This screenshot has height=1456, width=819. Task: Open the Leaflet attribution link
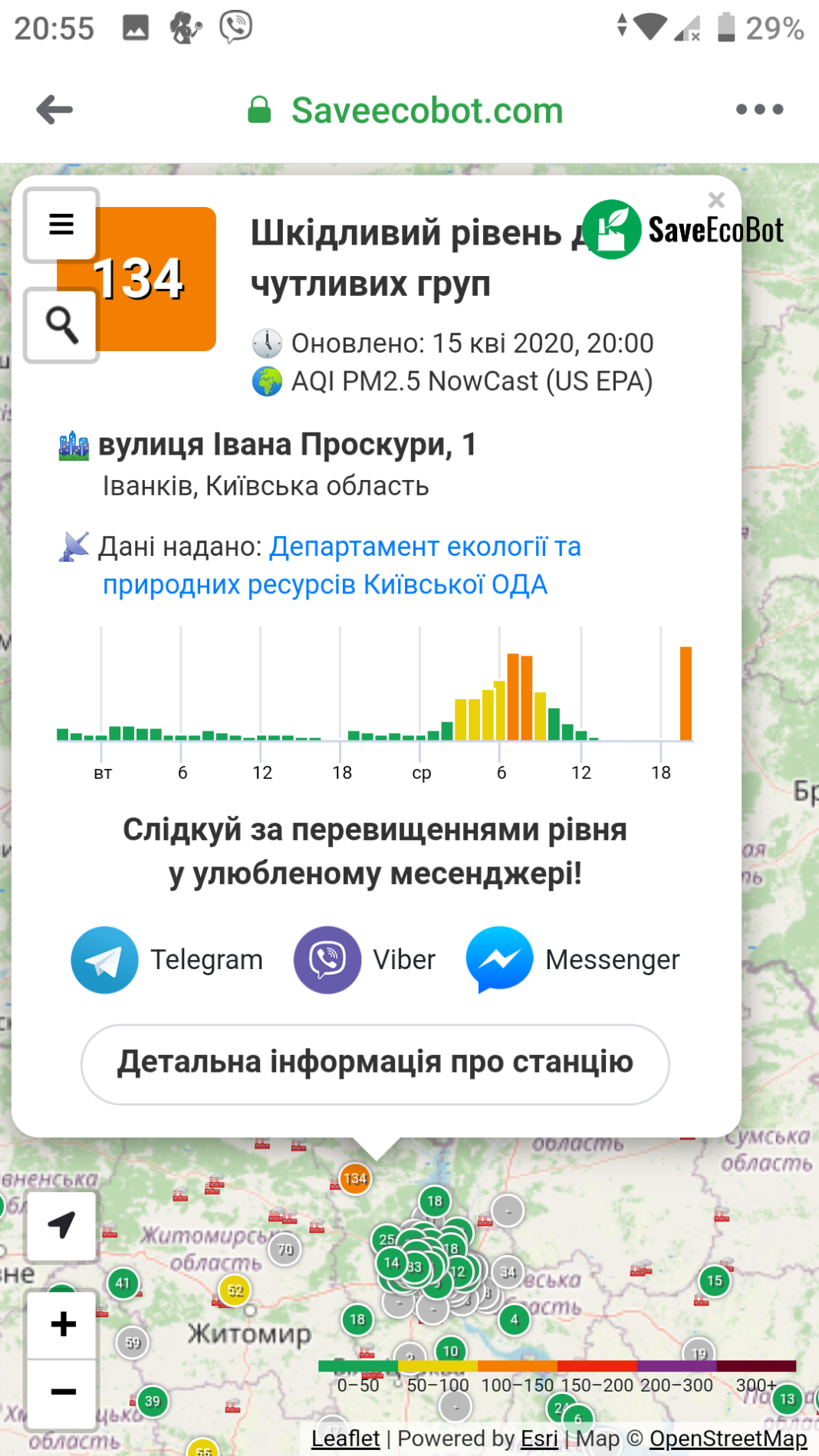(345, 1438)
